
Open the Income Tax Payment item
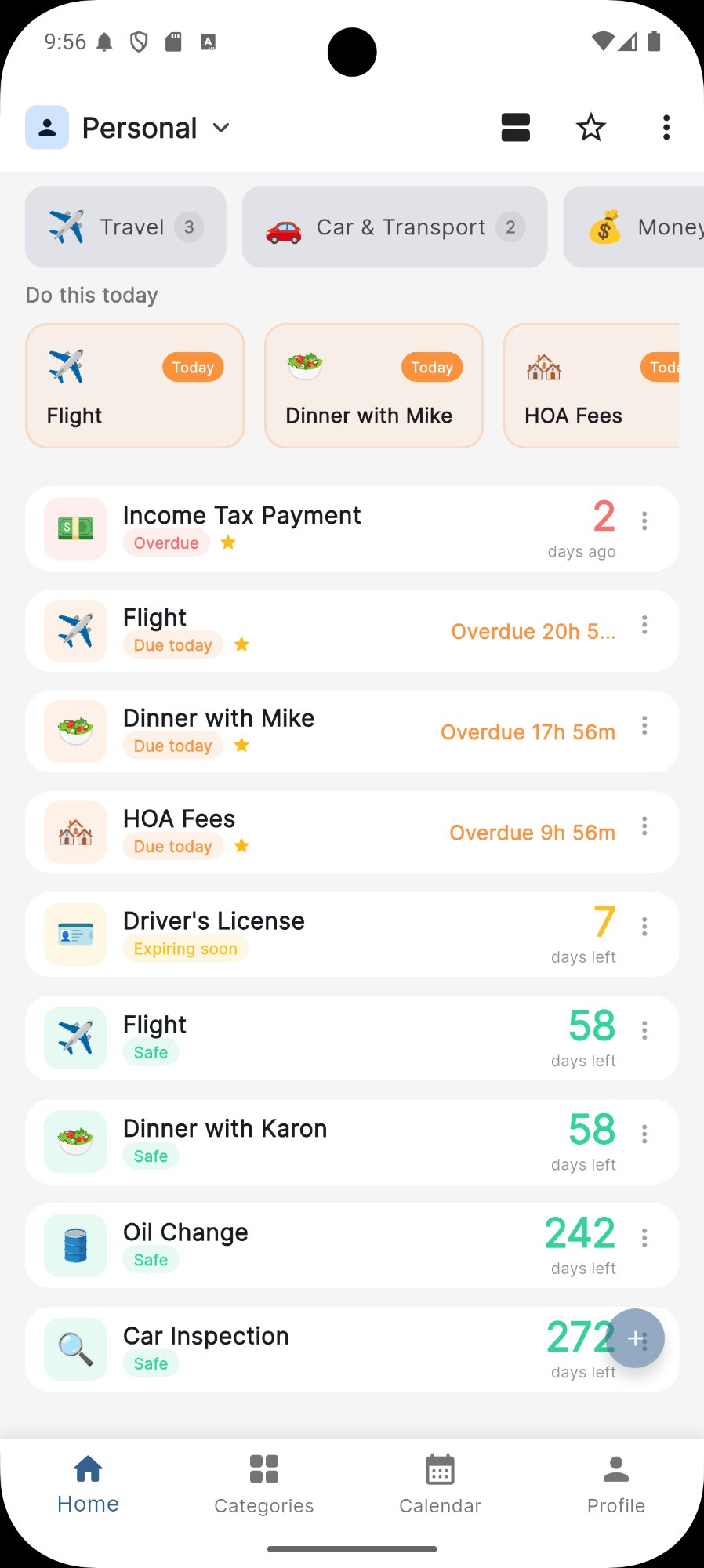coord(314,528)
